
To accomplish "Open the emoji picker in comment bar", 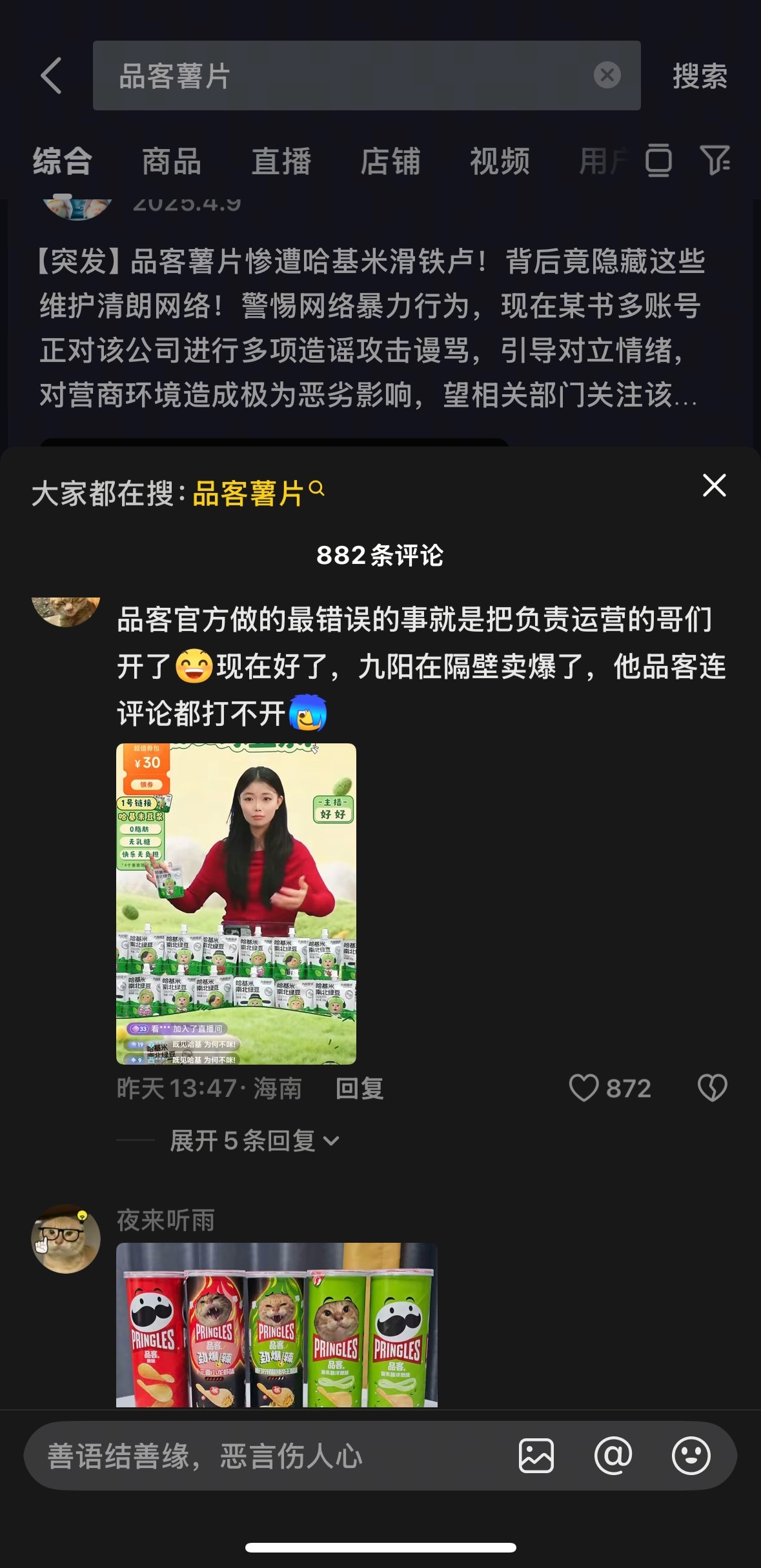I will pos(691,1456).
